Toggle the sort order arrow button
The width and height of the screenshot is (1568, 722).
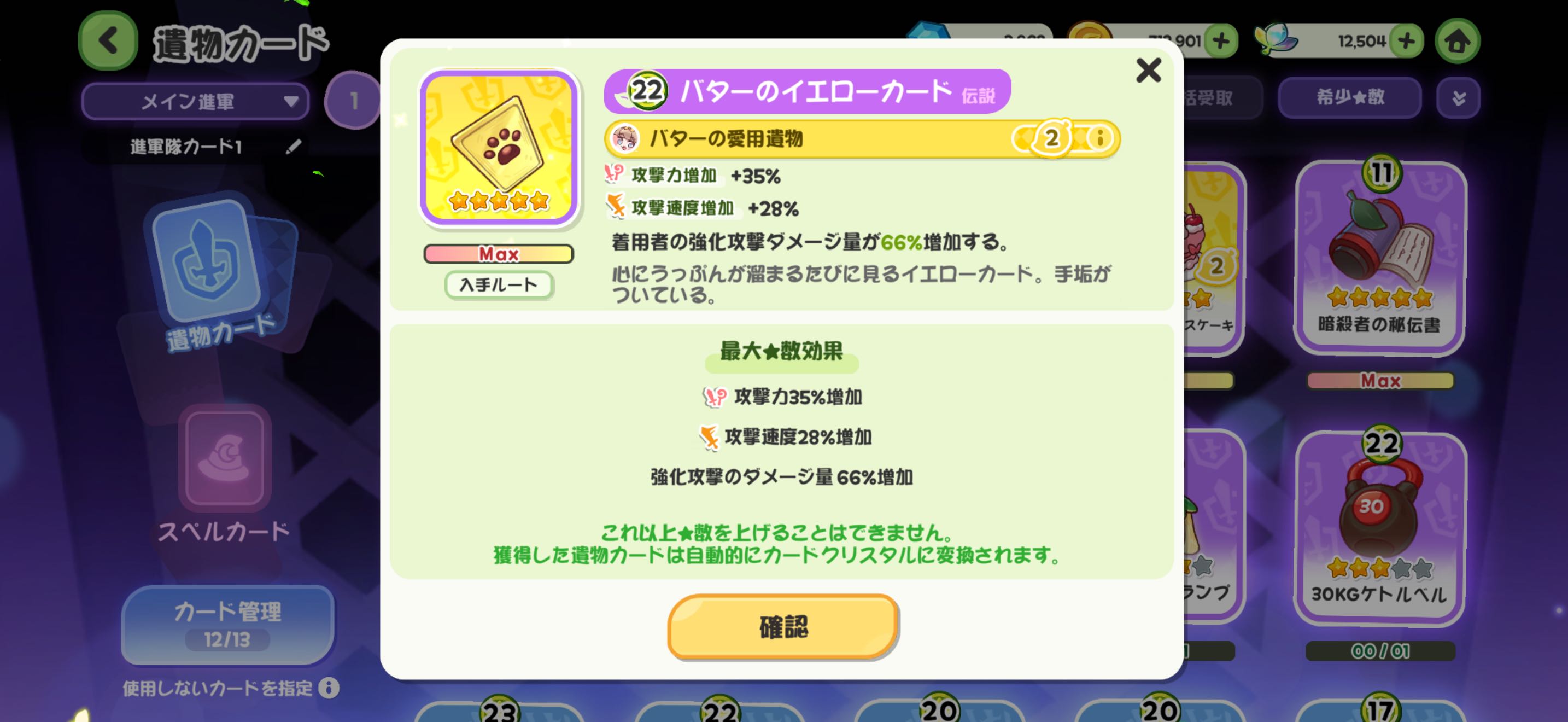1458,97
